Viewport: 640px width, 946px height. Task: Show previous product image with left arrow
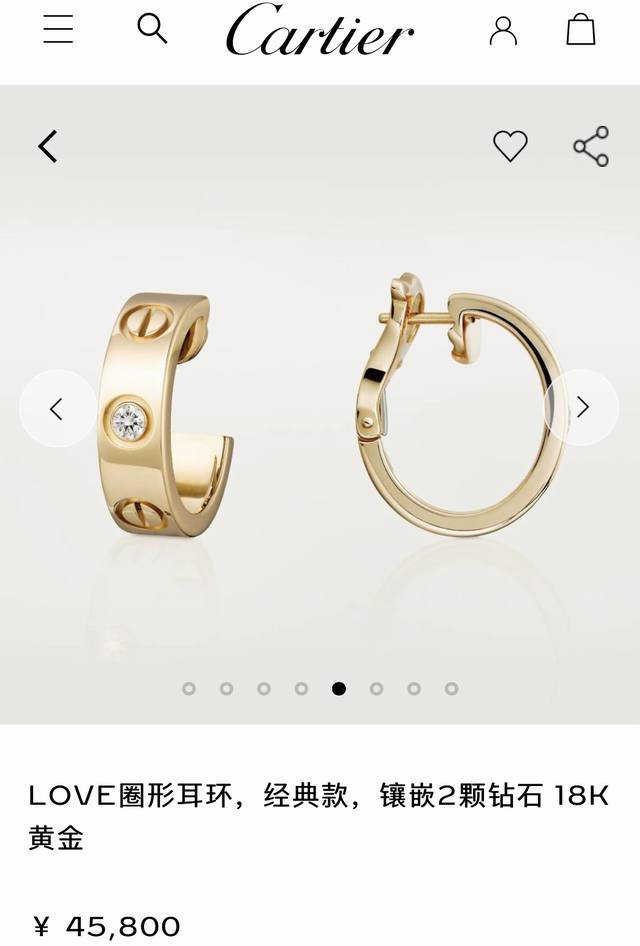click(x=57, y=408)
